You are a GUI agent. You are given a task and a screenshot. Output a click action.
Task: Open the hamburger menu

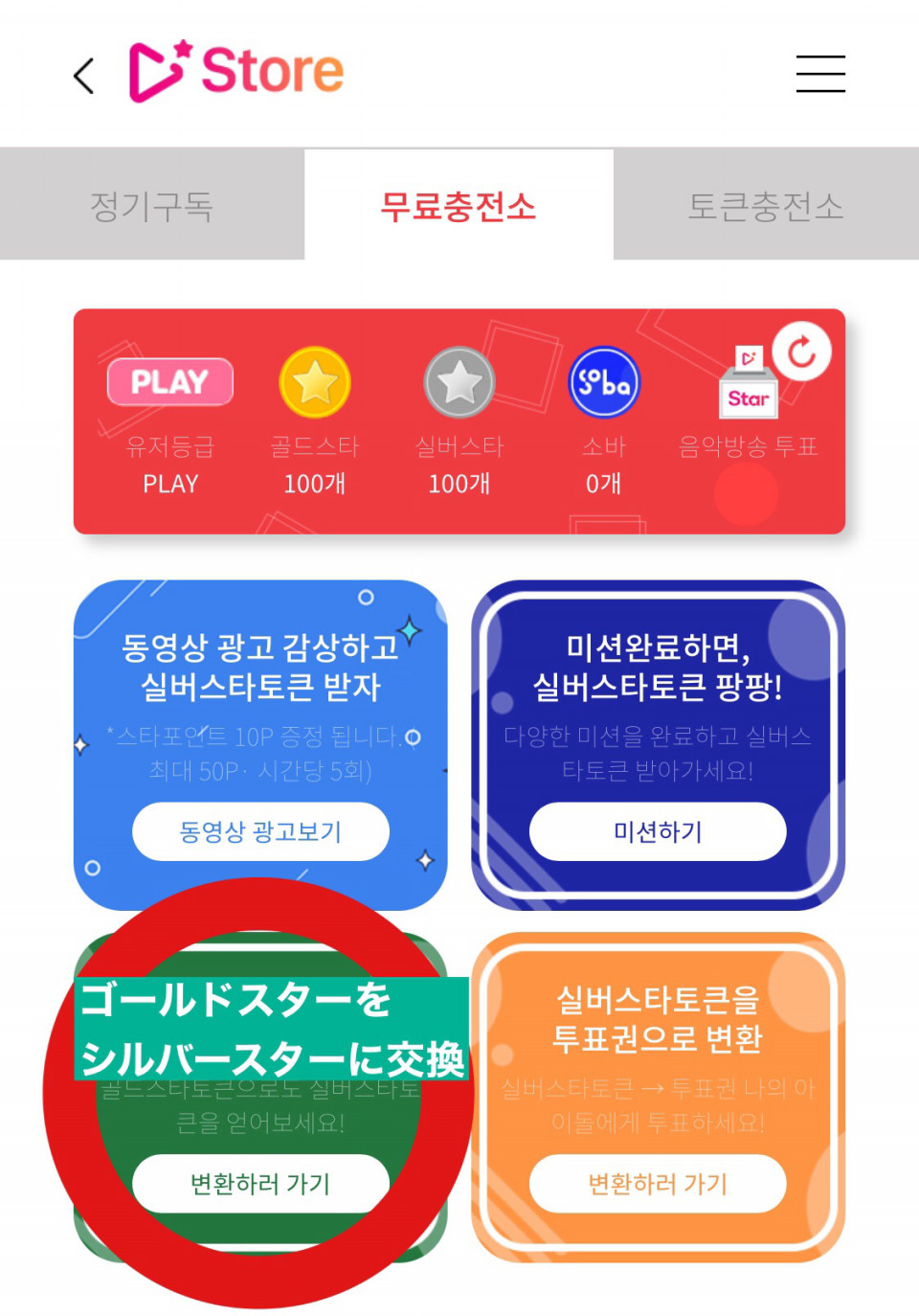(x=820, y=74)
